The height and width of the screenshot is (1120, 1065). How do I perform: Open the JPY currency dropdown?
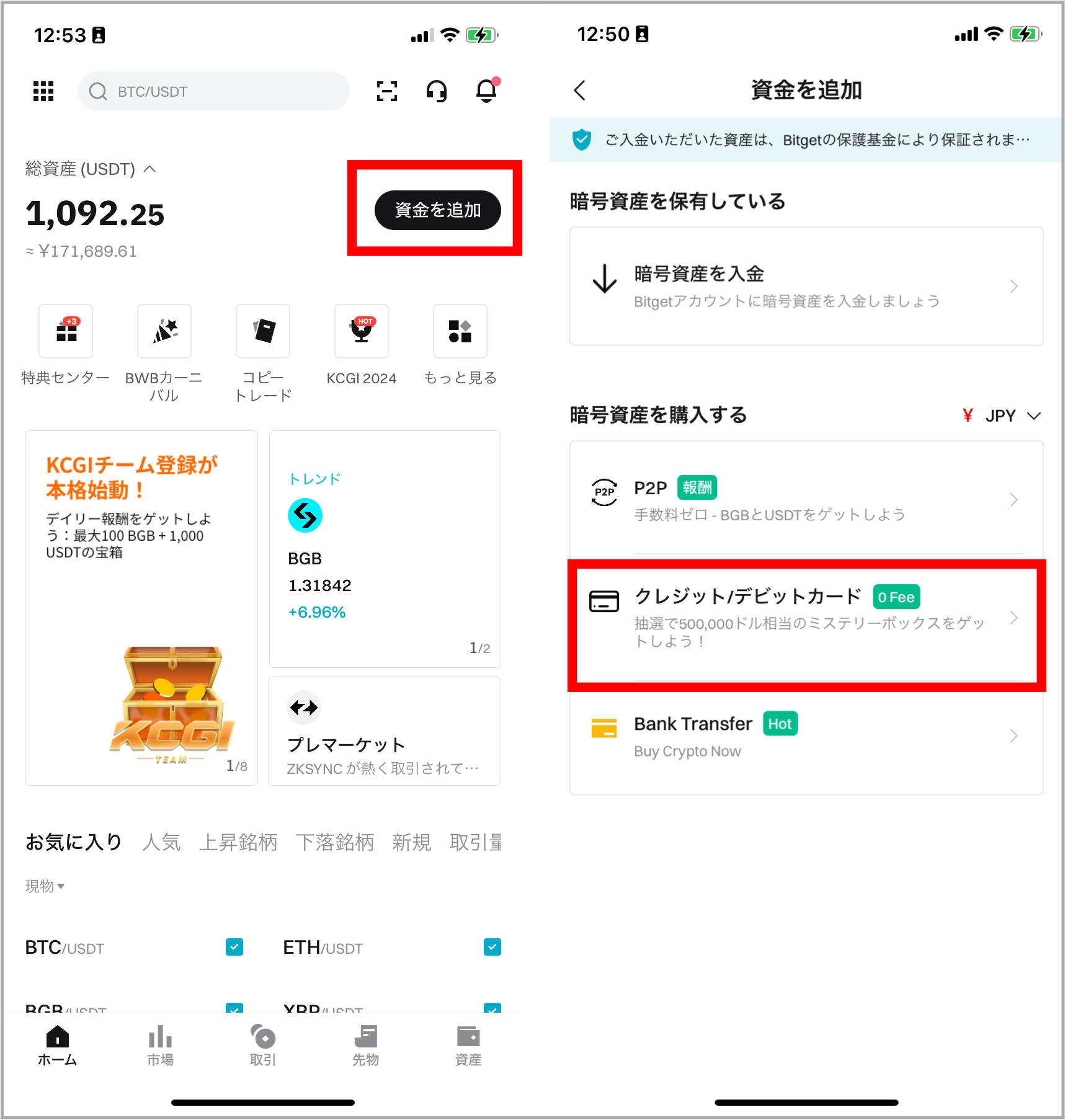point(1000,416)
